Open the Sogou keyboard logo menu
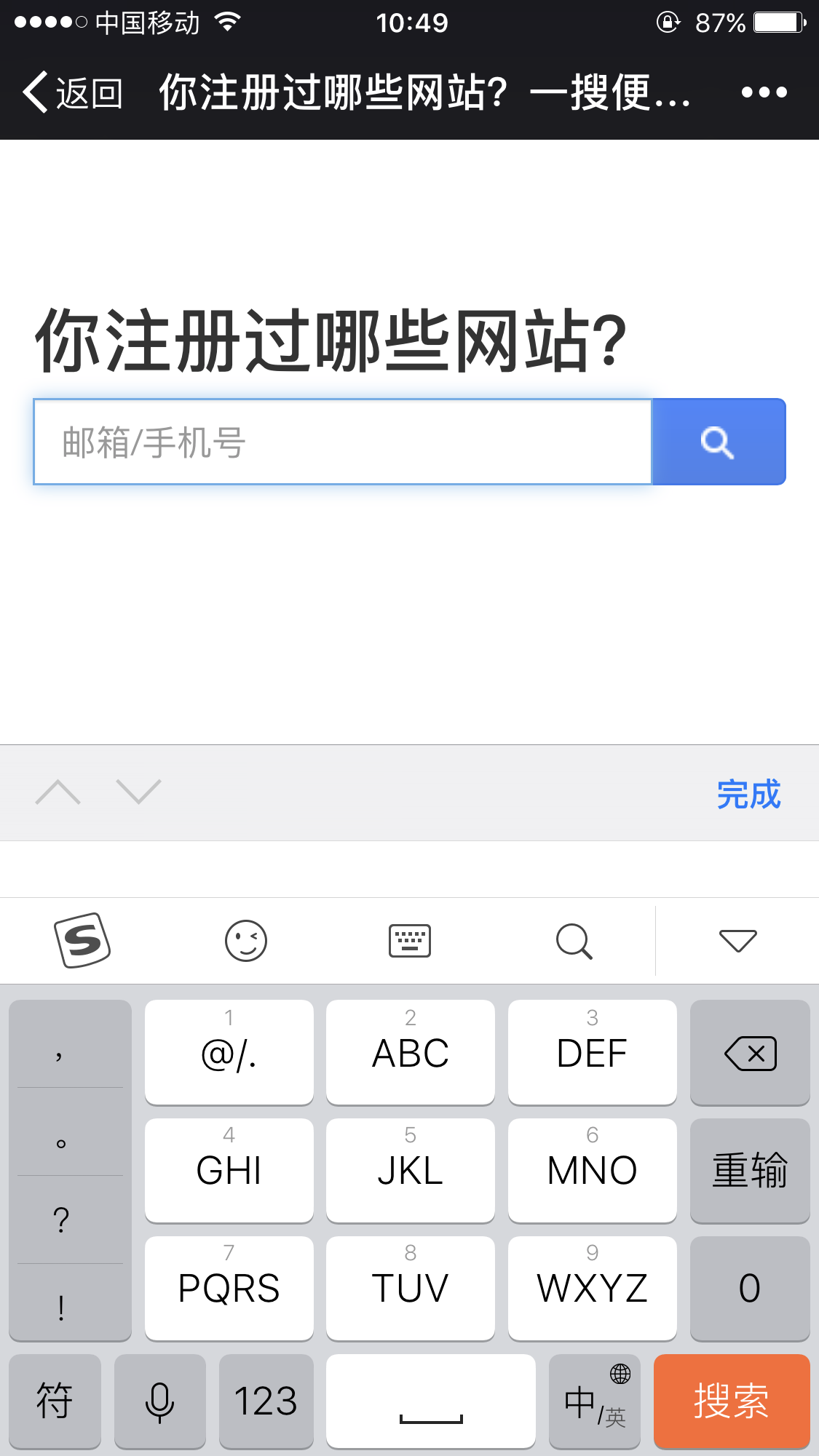This screenshot has height=1456, width=819. 82,940
